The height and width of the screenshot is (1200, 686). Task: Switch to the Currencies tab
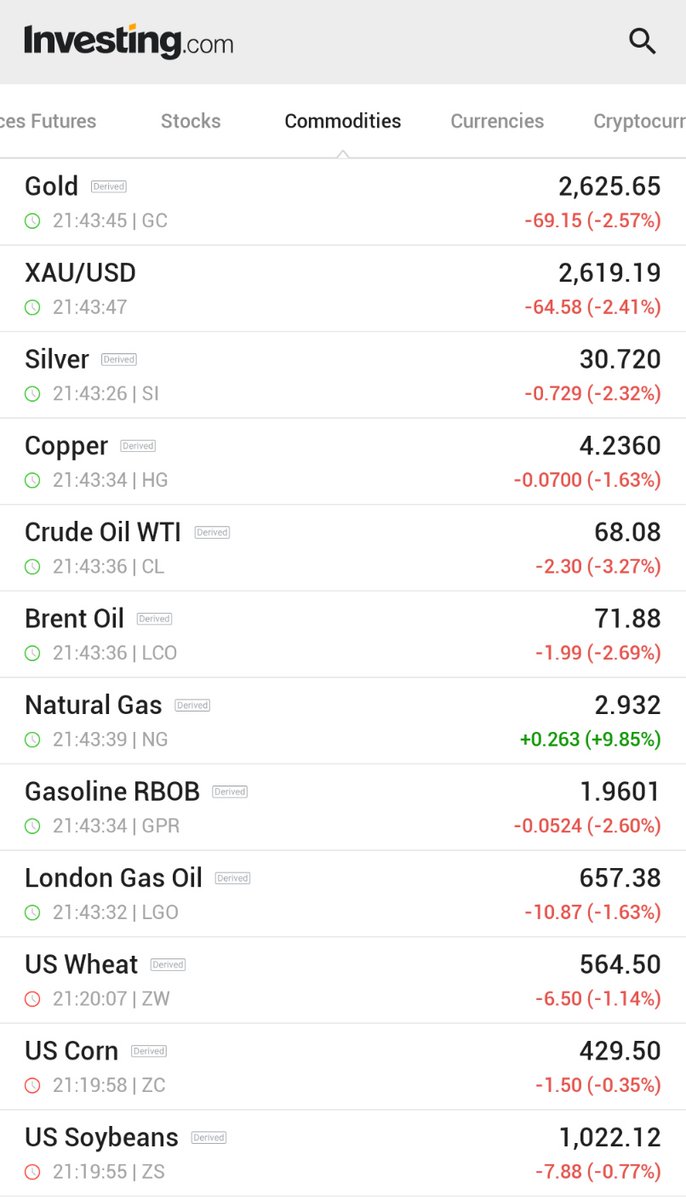(x=497, y=121)
